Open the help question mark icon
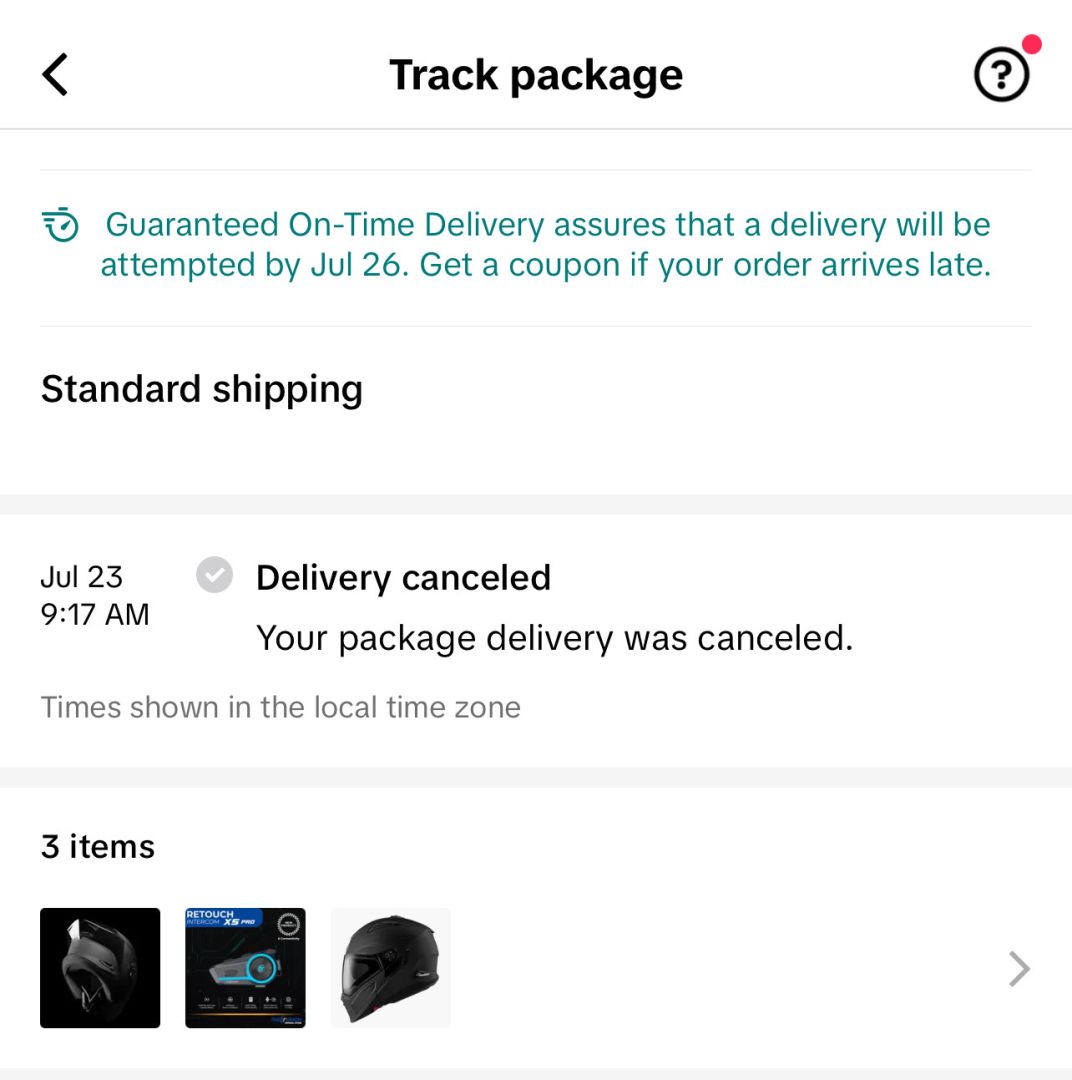Image resolution: width=1072 pixels, height=1080 pixels. 1001,75
